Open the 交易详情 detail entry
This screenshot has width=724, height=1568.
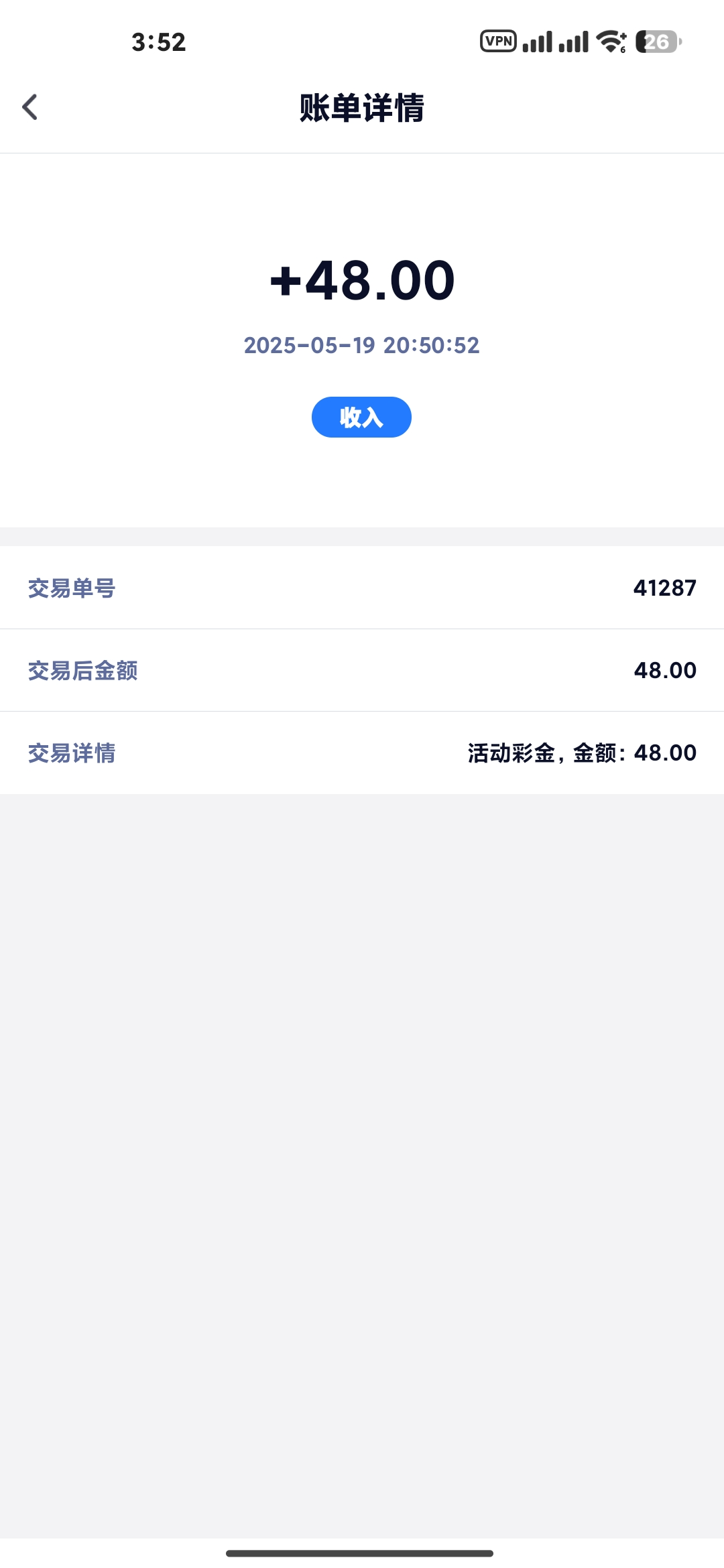(x=362, y=753)
